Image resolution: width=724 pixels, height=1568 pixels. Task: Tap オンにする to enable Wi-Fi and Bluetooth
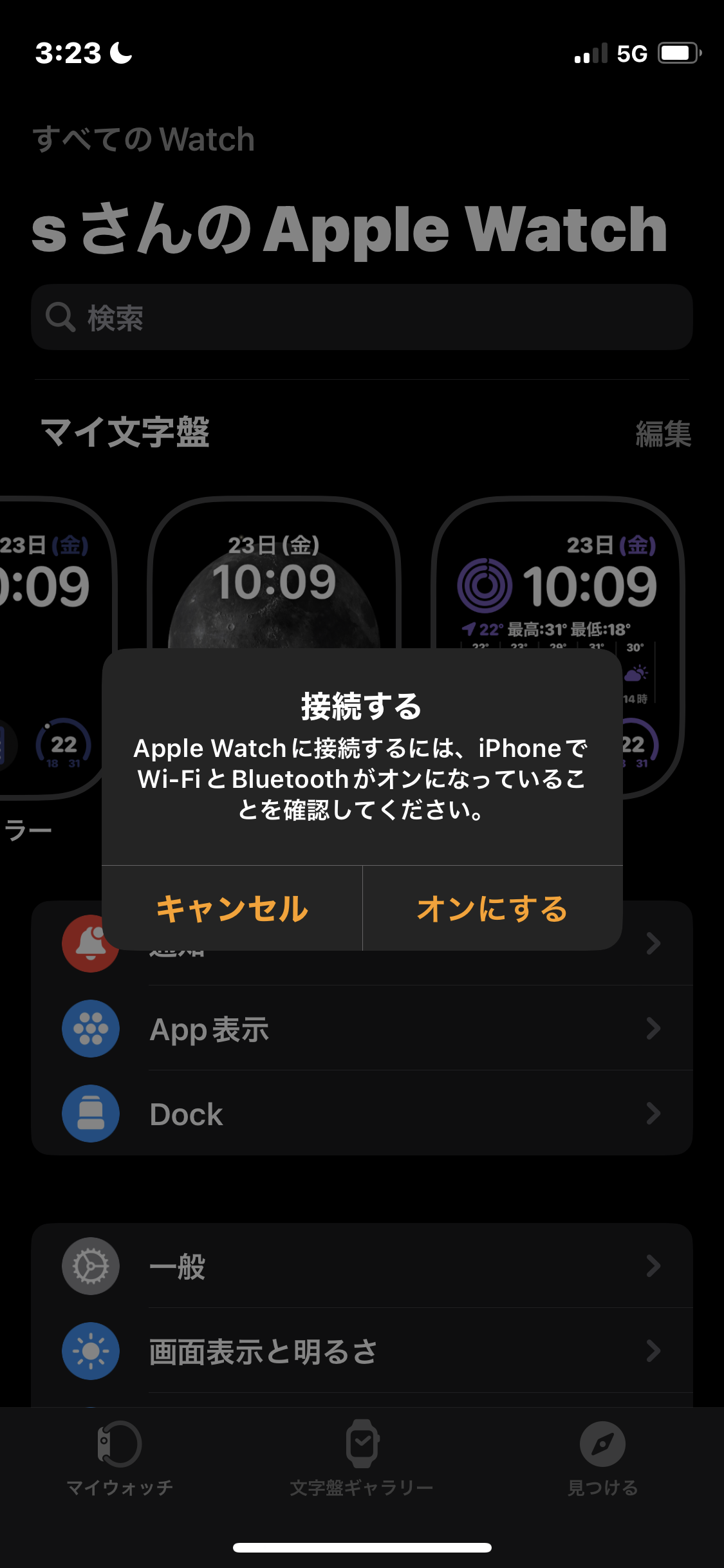[x=492, y=908]
